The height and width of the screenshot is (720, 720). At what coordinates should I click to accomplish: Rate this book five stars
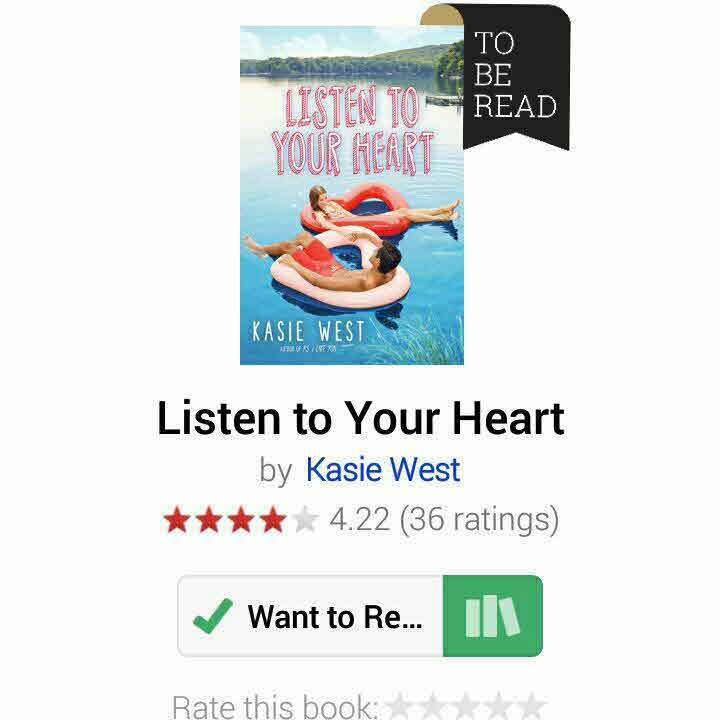[x=531, y=706]
